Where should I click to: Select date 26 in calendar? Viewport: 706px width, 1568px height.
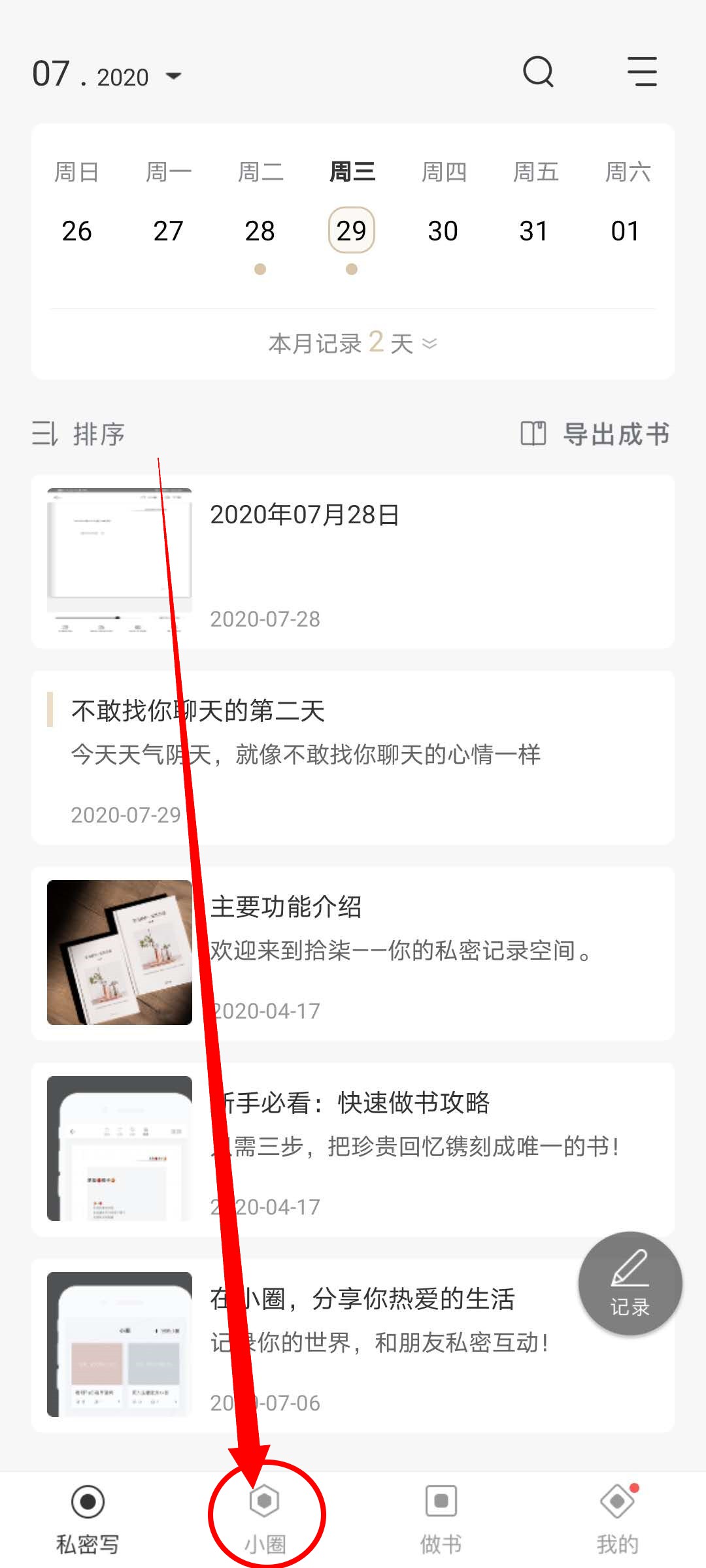[76, 231]
